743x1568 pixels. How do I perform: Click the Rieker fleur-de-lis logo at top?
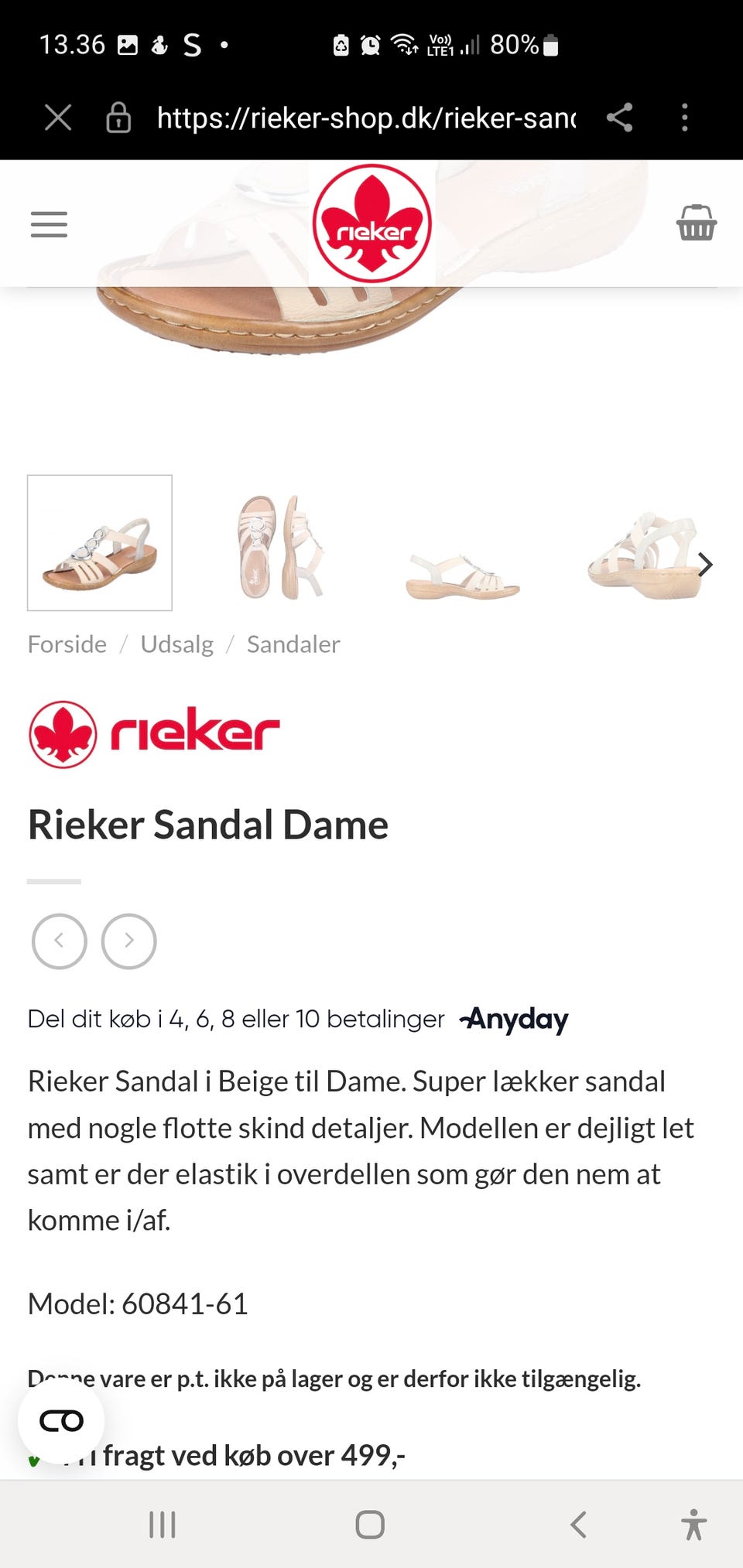pos(371,222)
